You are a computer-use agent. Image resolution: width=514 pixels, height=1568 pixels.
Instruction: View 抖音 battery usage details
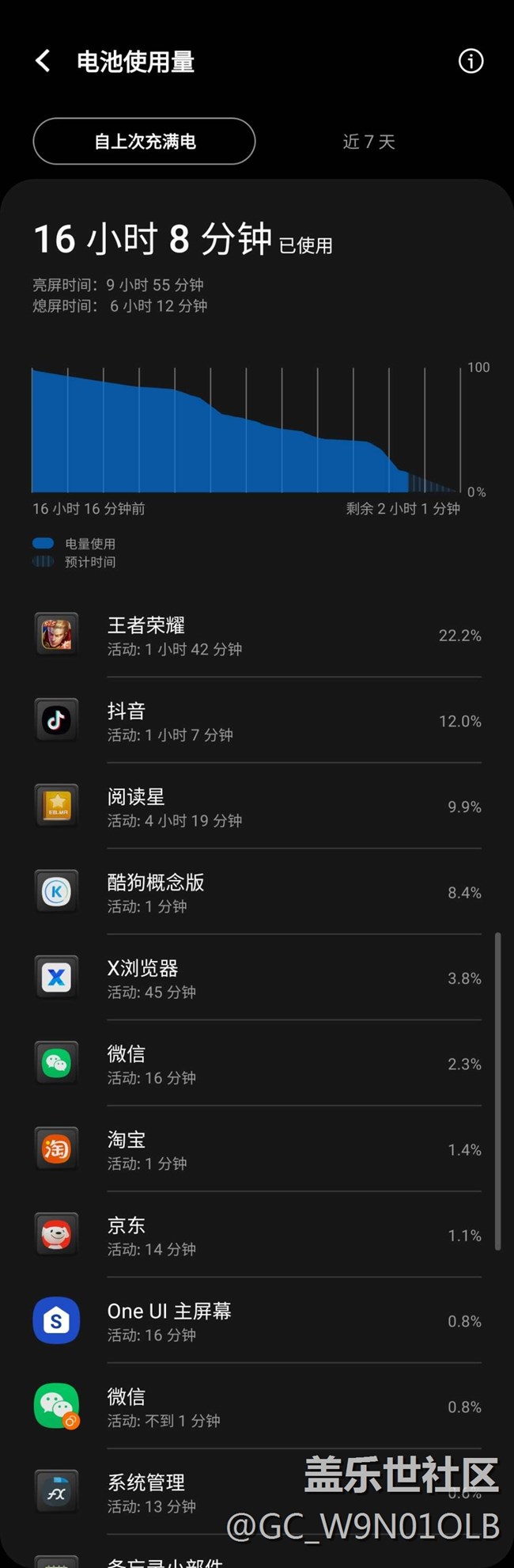click(257, 721)
